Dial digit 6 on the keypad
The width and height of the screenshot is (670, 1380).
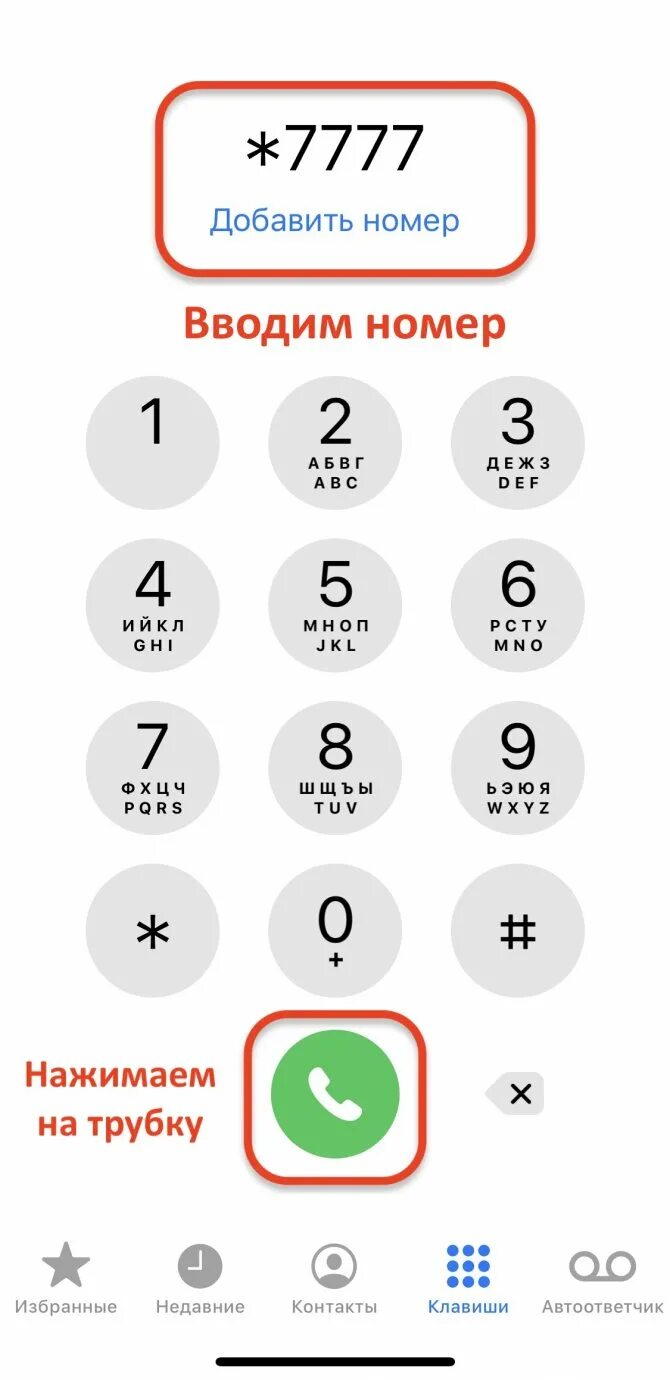(518, 605)
